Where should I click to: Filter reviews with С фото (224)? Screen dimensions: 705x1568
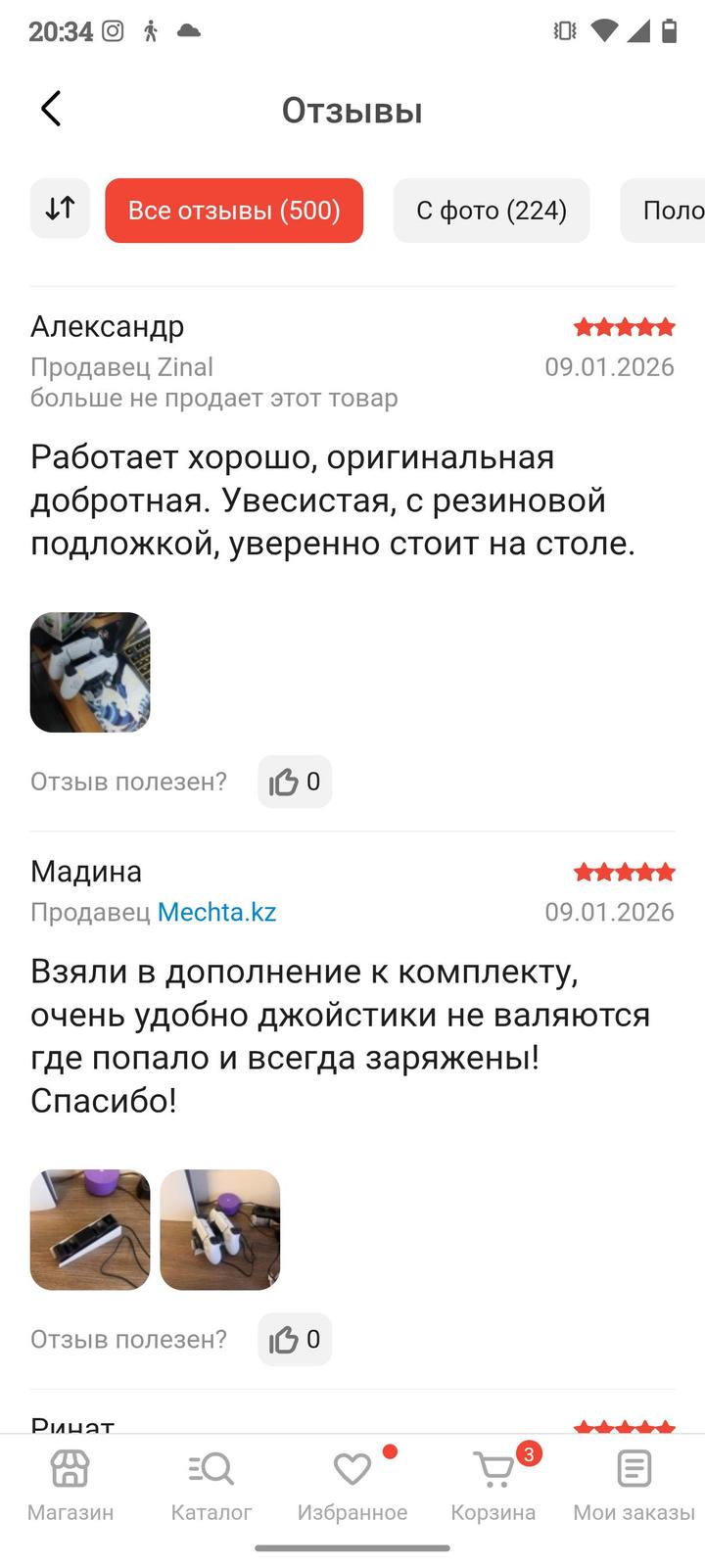492,210
